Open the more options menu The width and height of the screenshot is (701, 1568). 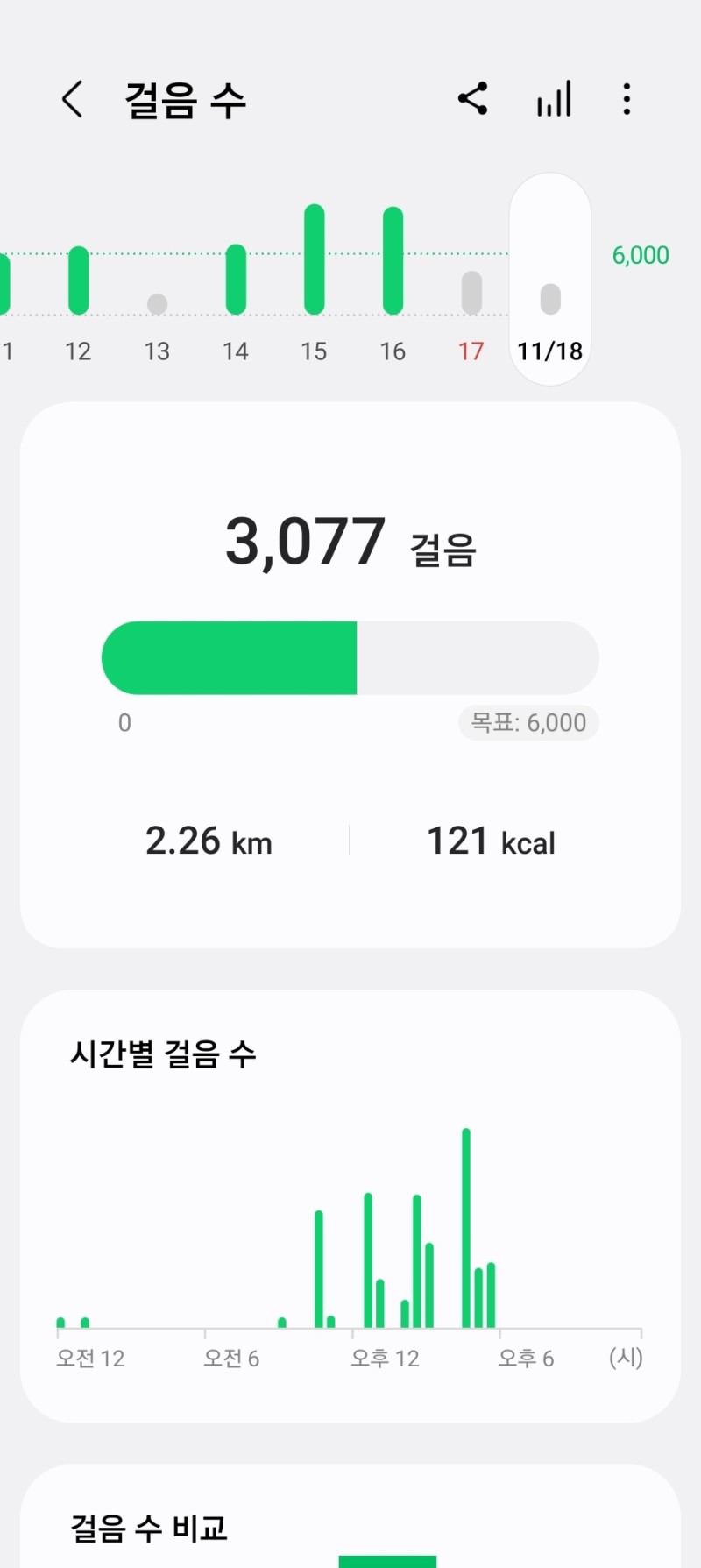627,99
